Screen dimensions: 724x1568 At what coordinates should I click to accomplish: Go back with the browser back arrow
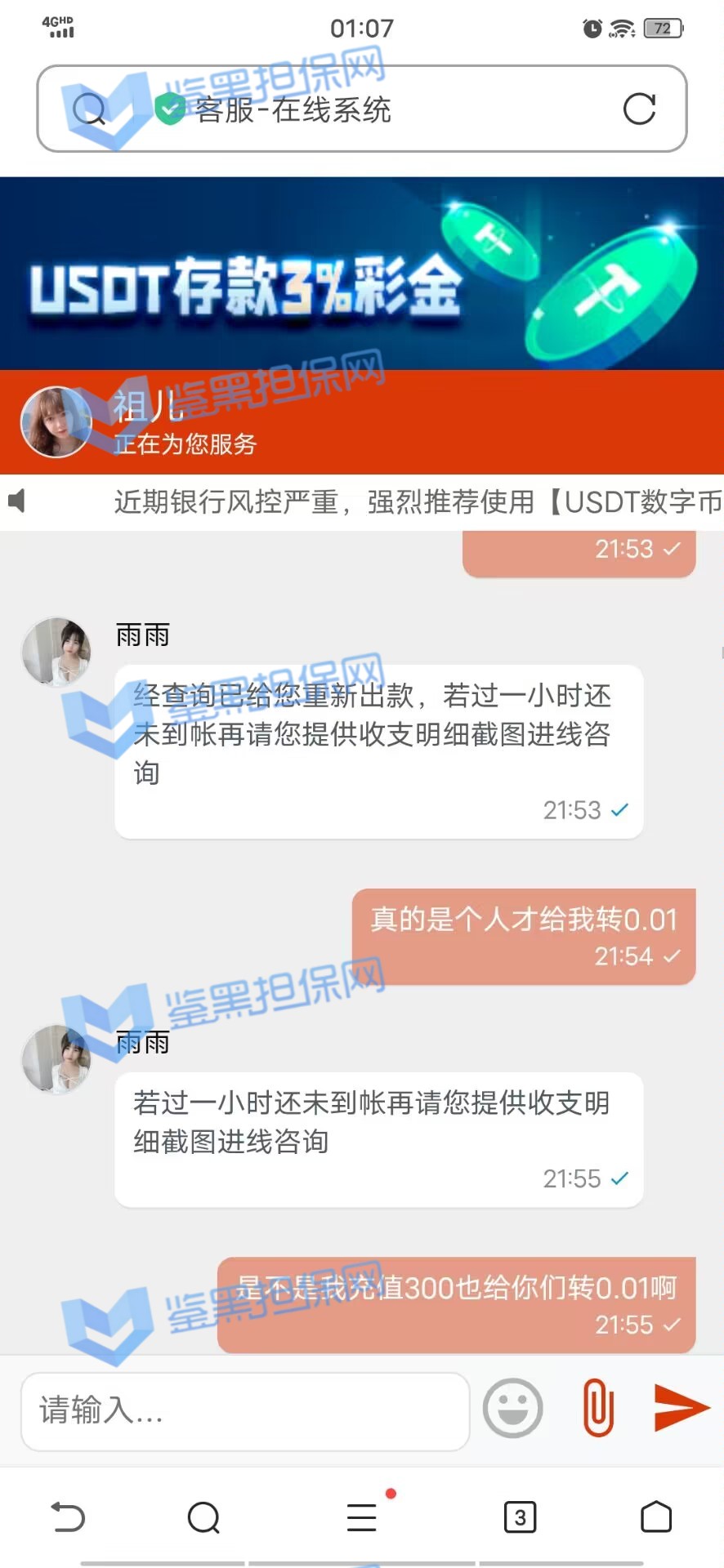pos(68,1517)
